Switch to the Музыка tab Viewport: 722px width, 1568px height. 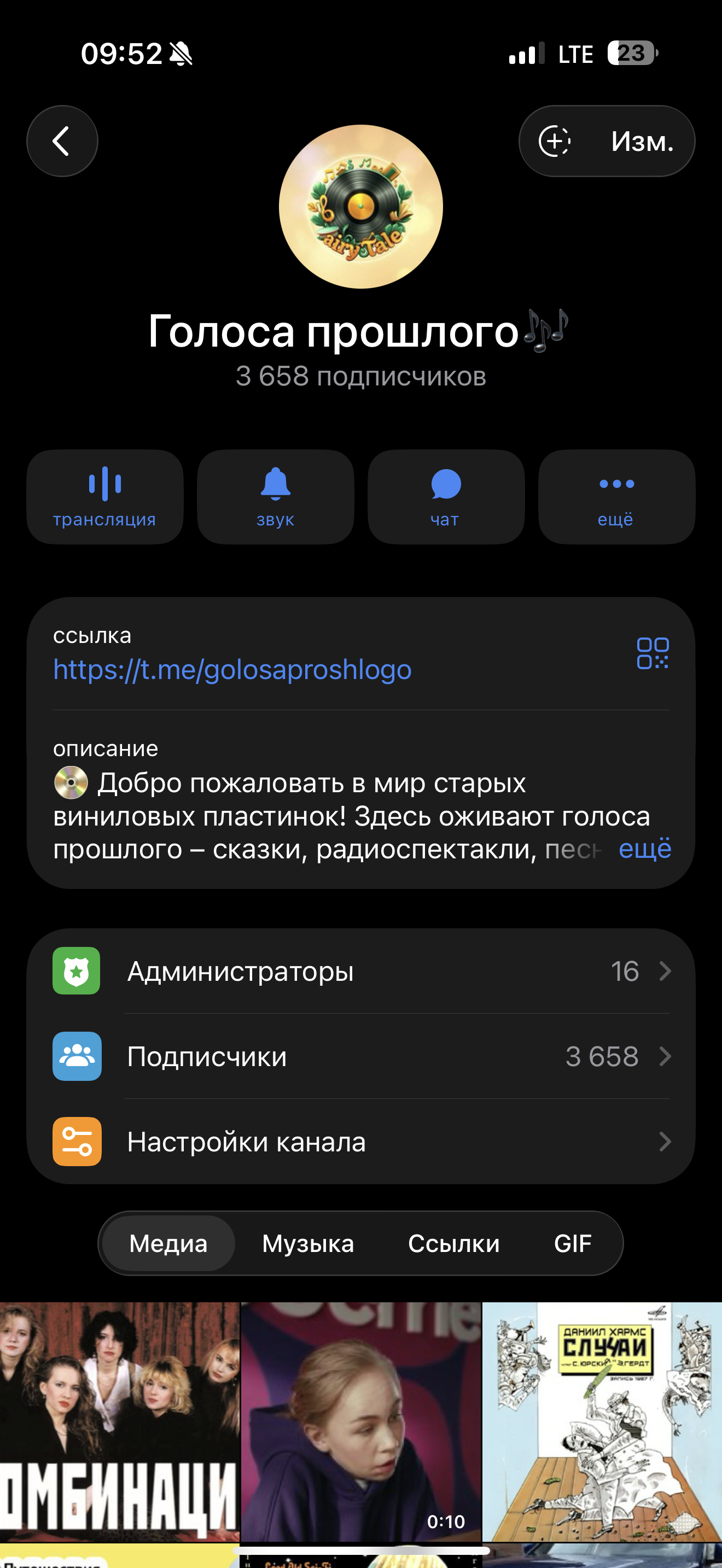pyautogui.click(x=307, y=1244)
